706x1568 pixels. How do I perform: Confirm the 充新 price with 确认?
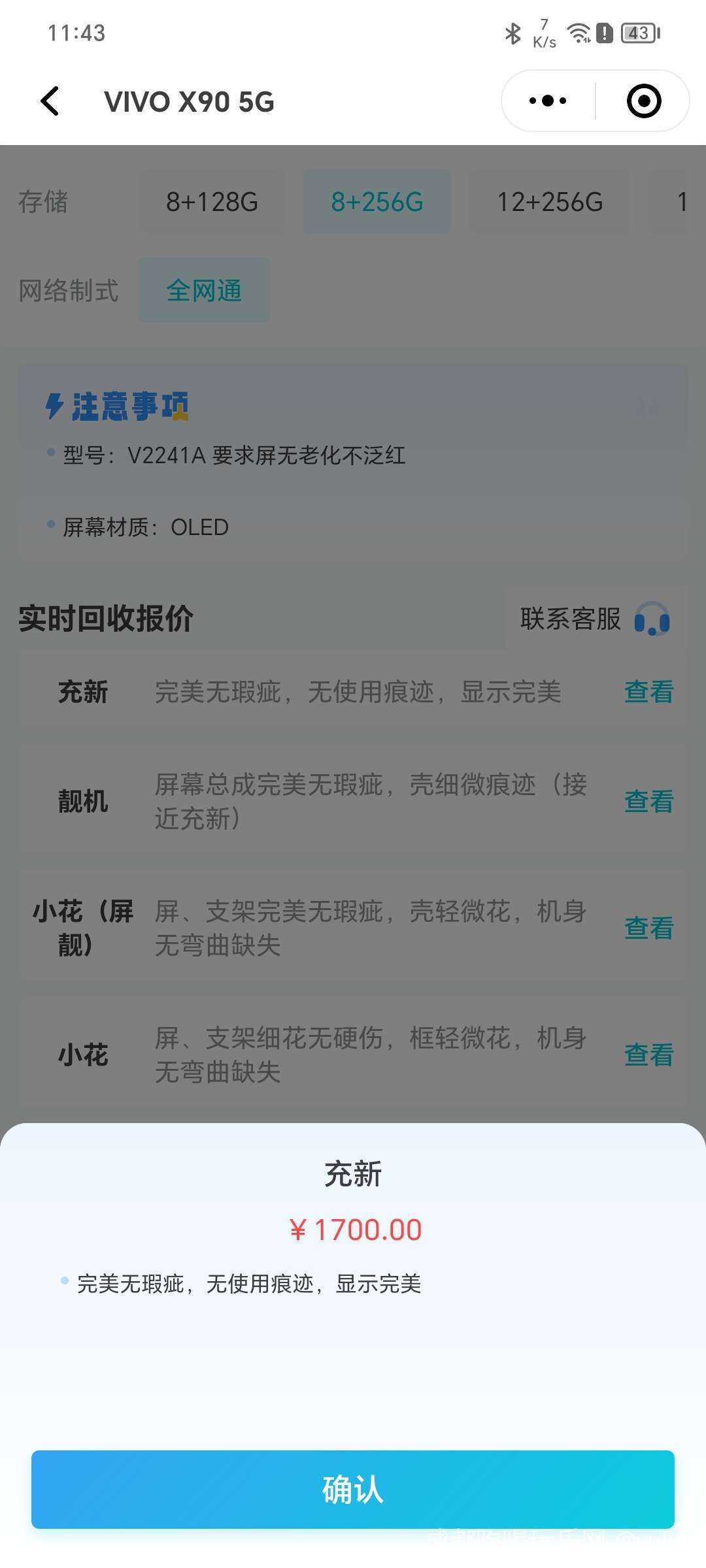353,1489
